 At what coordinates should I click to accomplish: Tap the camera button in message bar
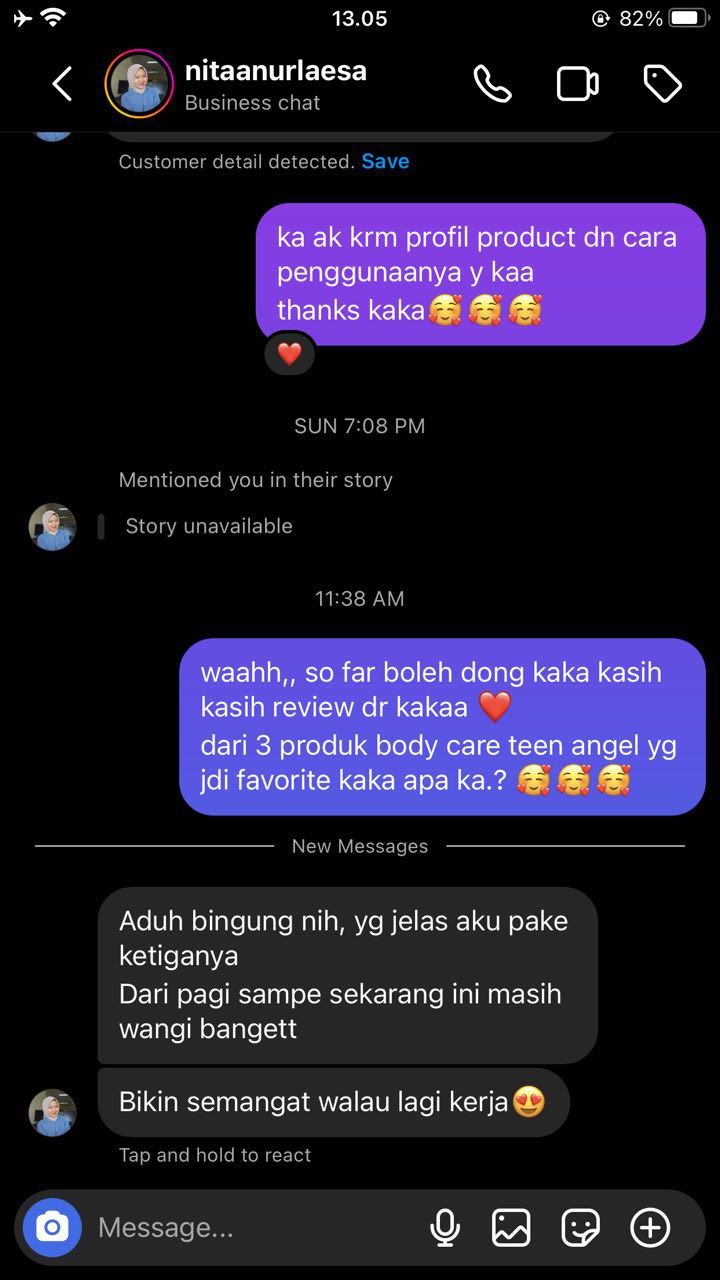point(52,1227)
